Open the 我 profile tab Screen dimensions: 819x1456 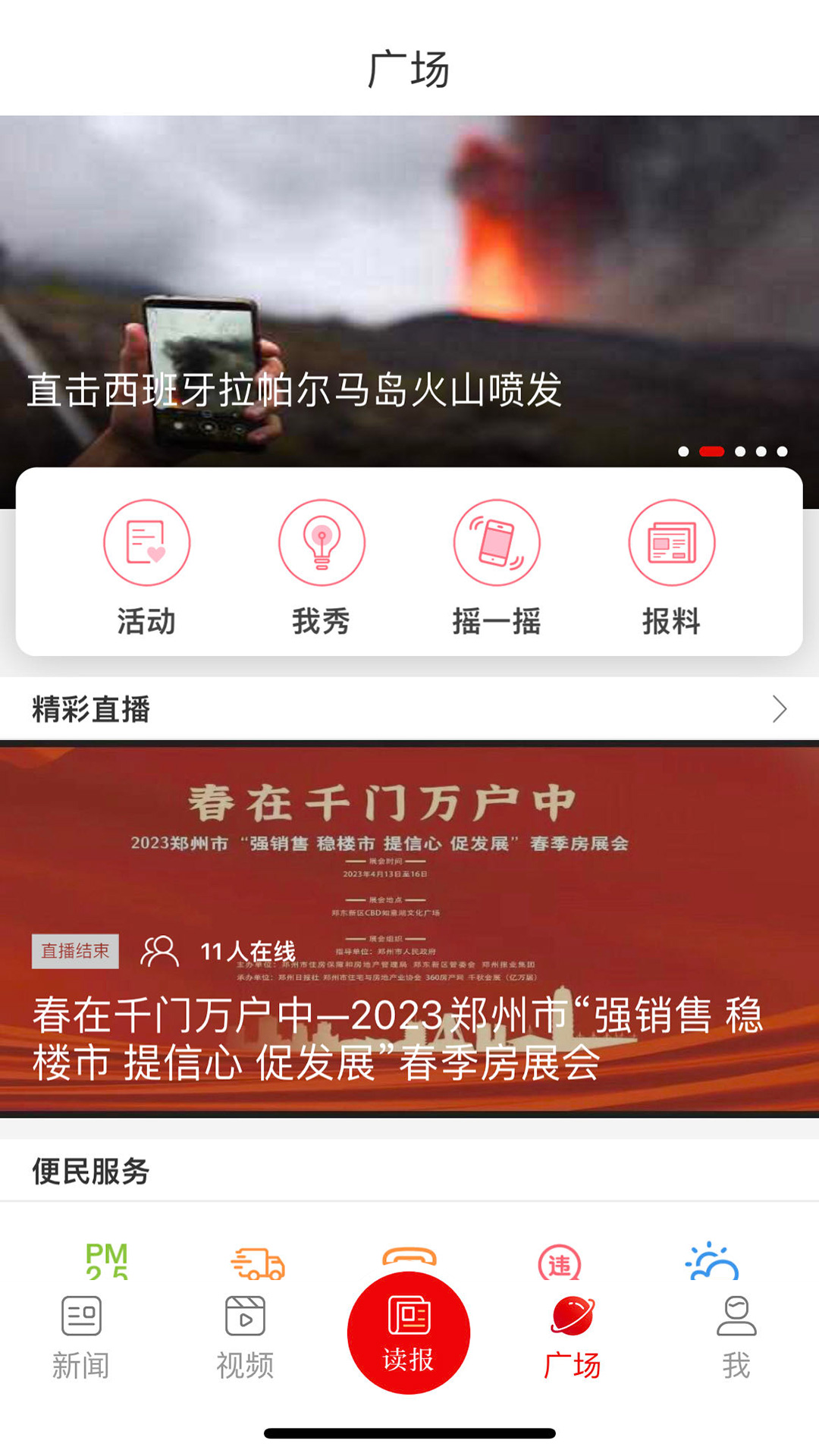click(736, 1337)
